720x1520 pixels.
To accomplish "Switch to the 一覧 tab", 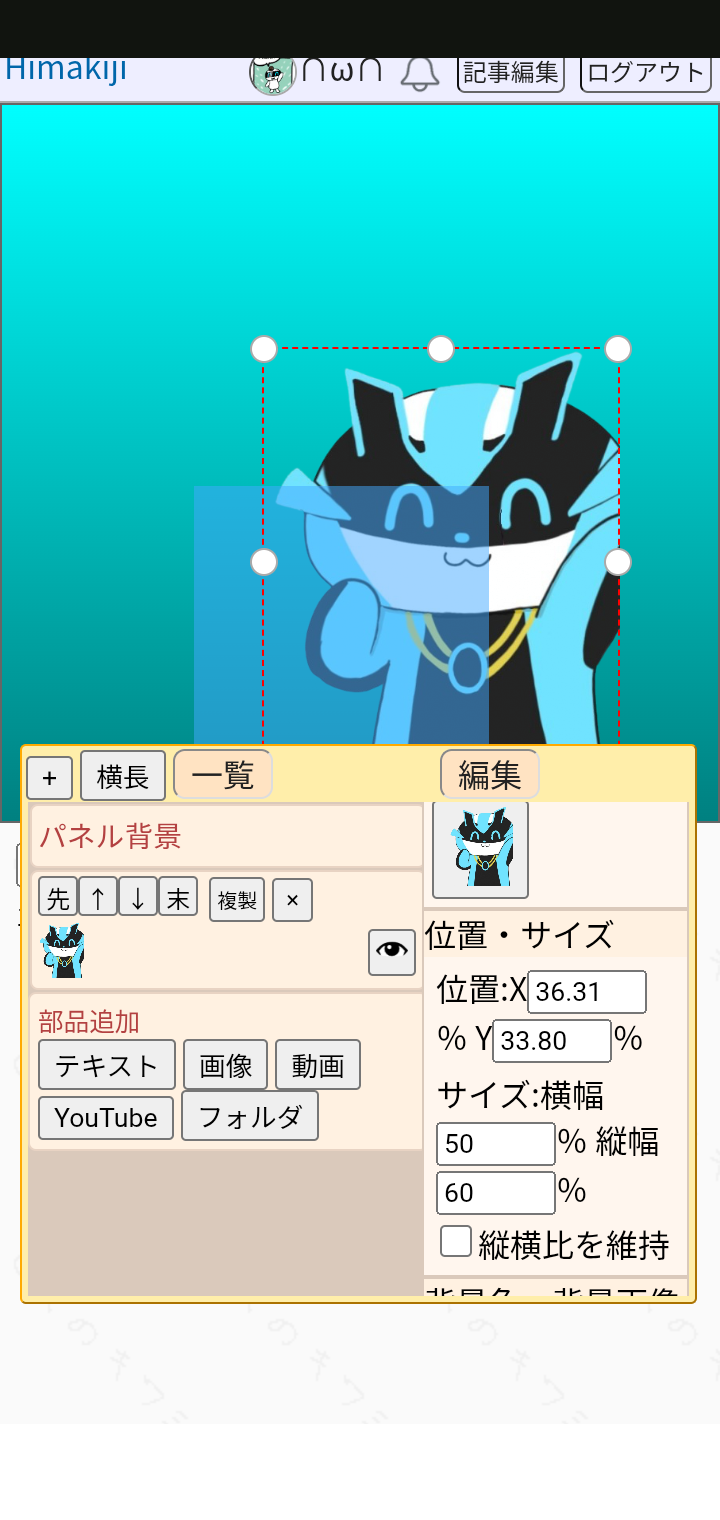I will tap(223, 774).
